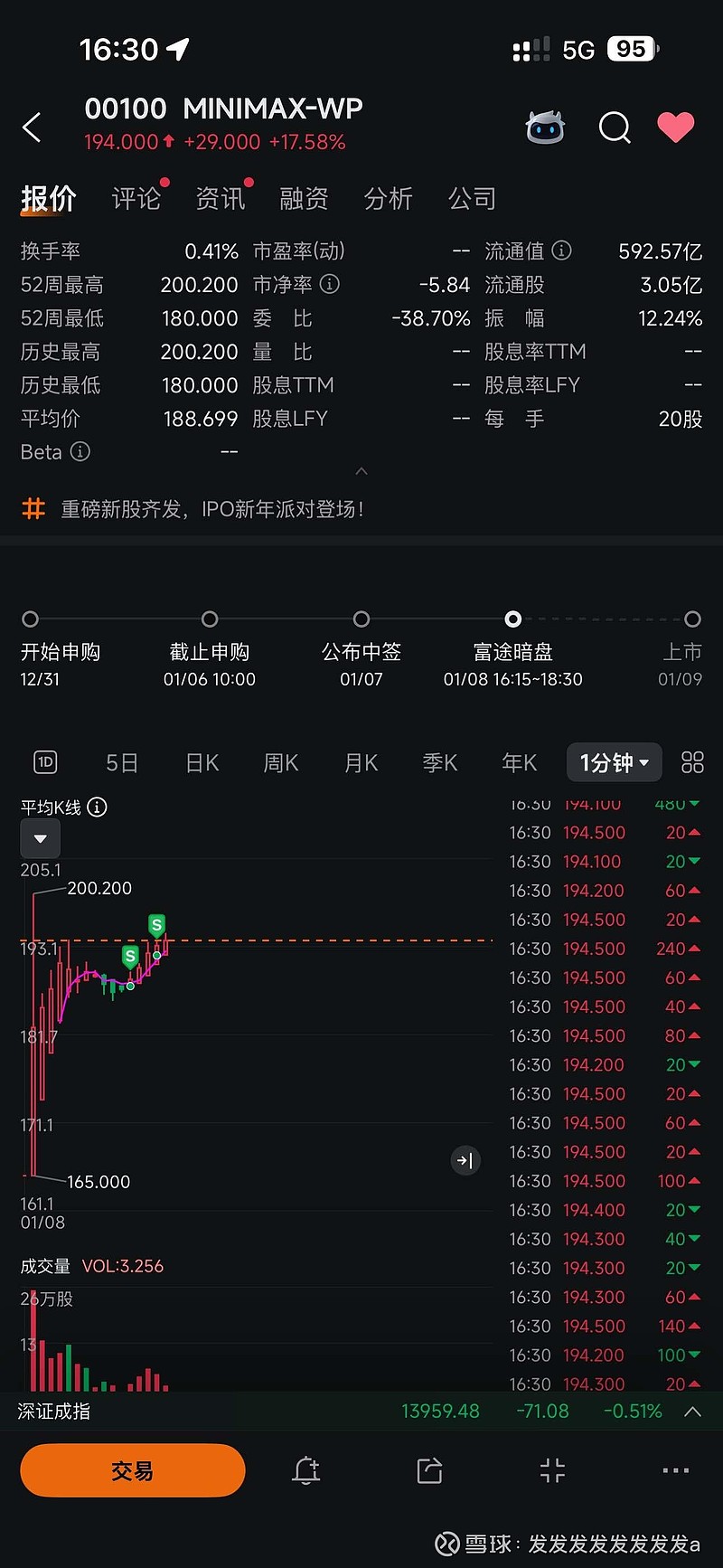Expand the 深证成指 index panel
Screen dimensions: 723x1568
[x=691, y=1410]
